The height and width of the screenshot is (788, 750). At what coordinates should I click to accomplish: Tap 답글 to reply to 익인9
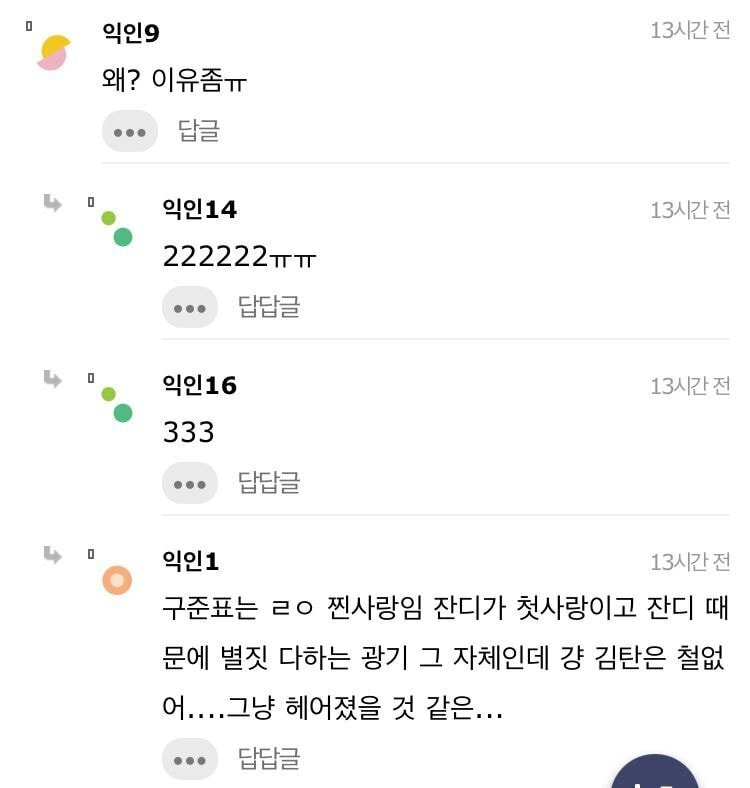click(x=199, y=131)
